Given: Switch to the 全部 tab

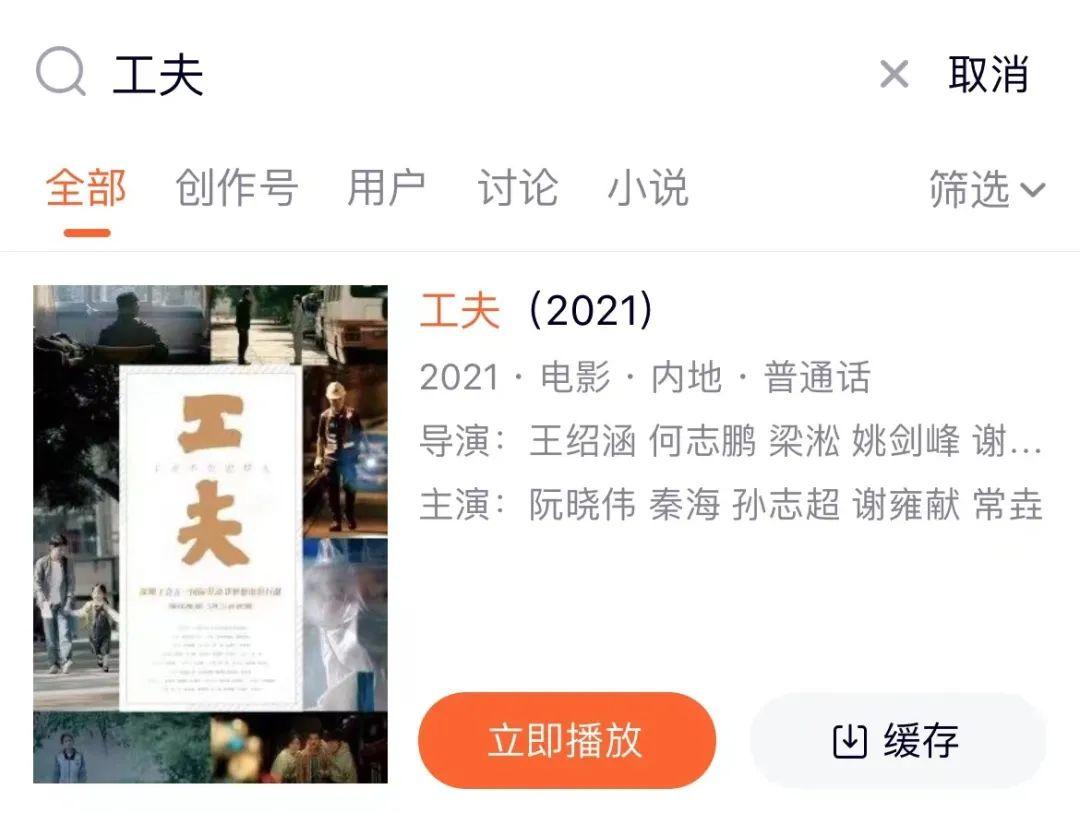Looking at the screenshot, I should click(87, 189).
